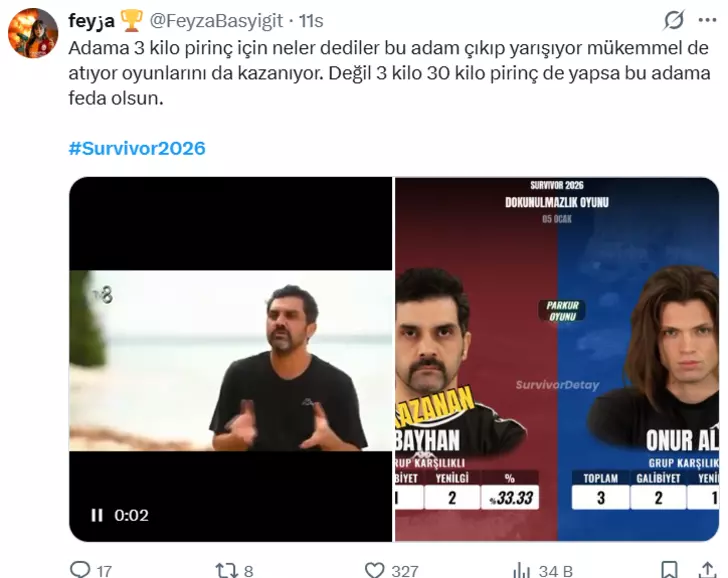
Task: Like feyja's post
Action: (375, 569)
